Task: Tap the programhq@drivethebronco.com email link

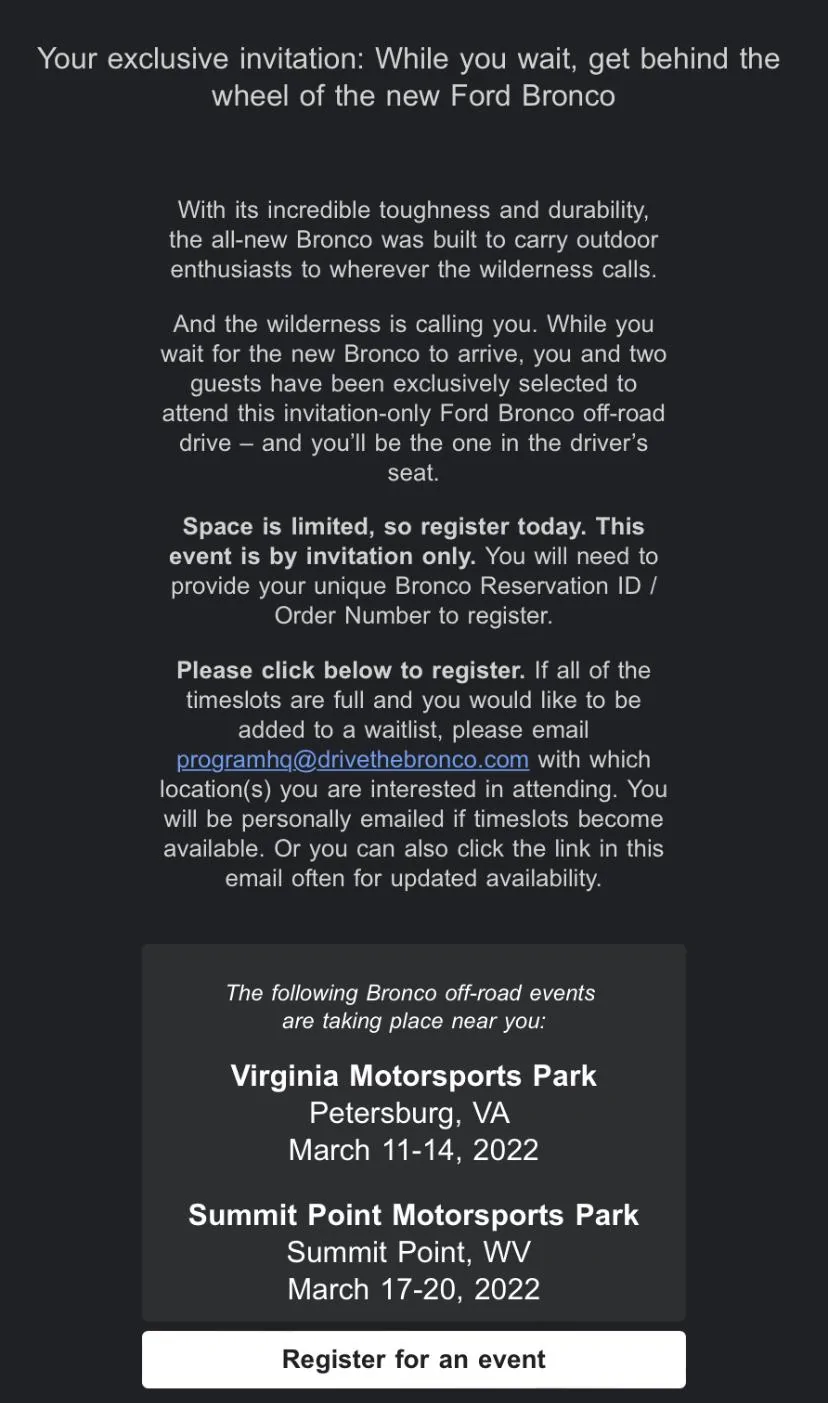Action: point(352,760)
